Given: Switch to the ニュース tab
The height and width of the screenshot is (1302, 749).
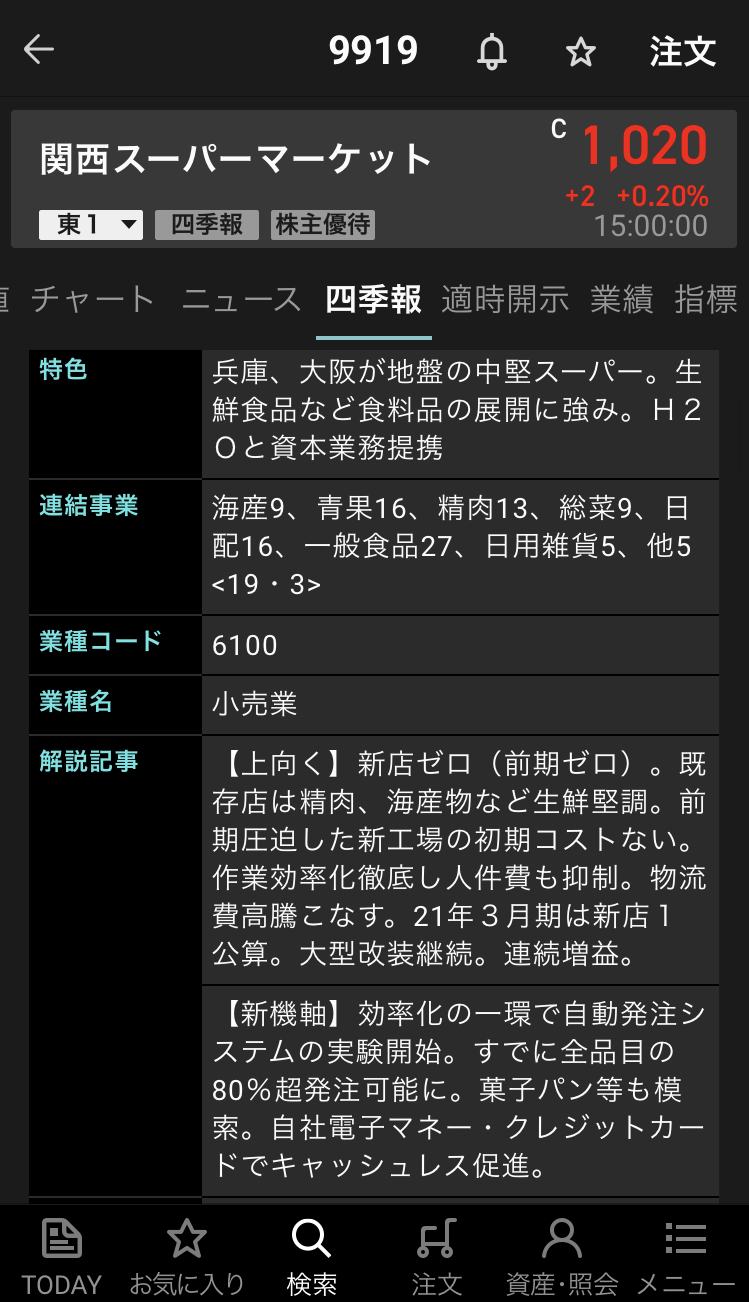Looking at the screenshot, I should click(x=241, y=299).
